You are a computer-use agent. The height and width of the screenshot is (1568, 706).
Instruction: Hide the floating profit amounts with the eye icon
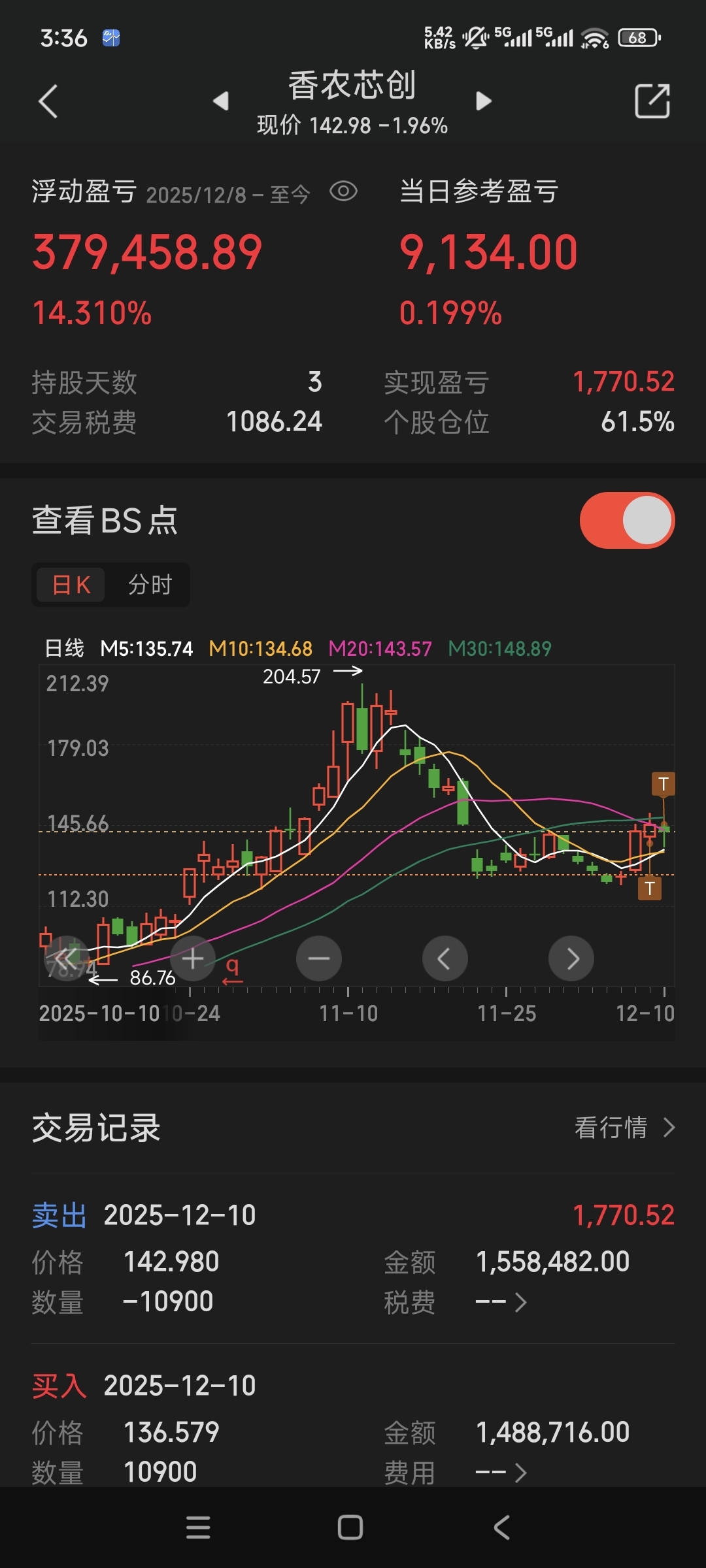pyautogui.click(x=343, y=191)
